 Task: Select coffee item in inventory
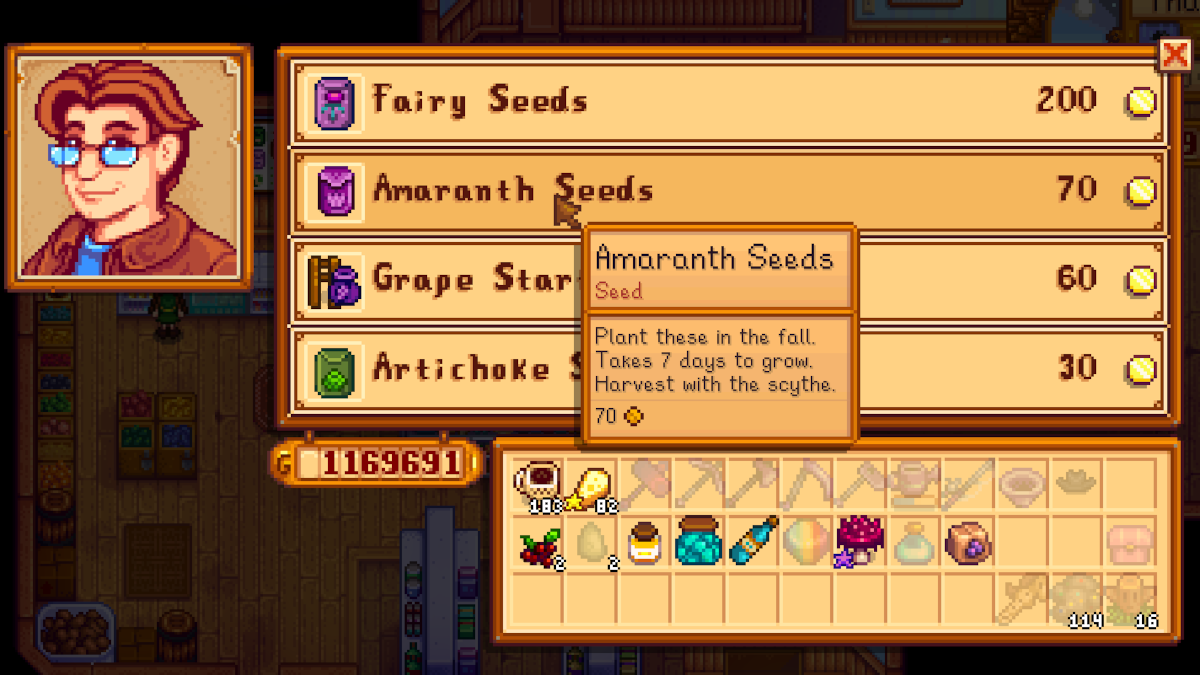[x=537, y=484]
